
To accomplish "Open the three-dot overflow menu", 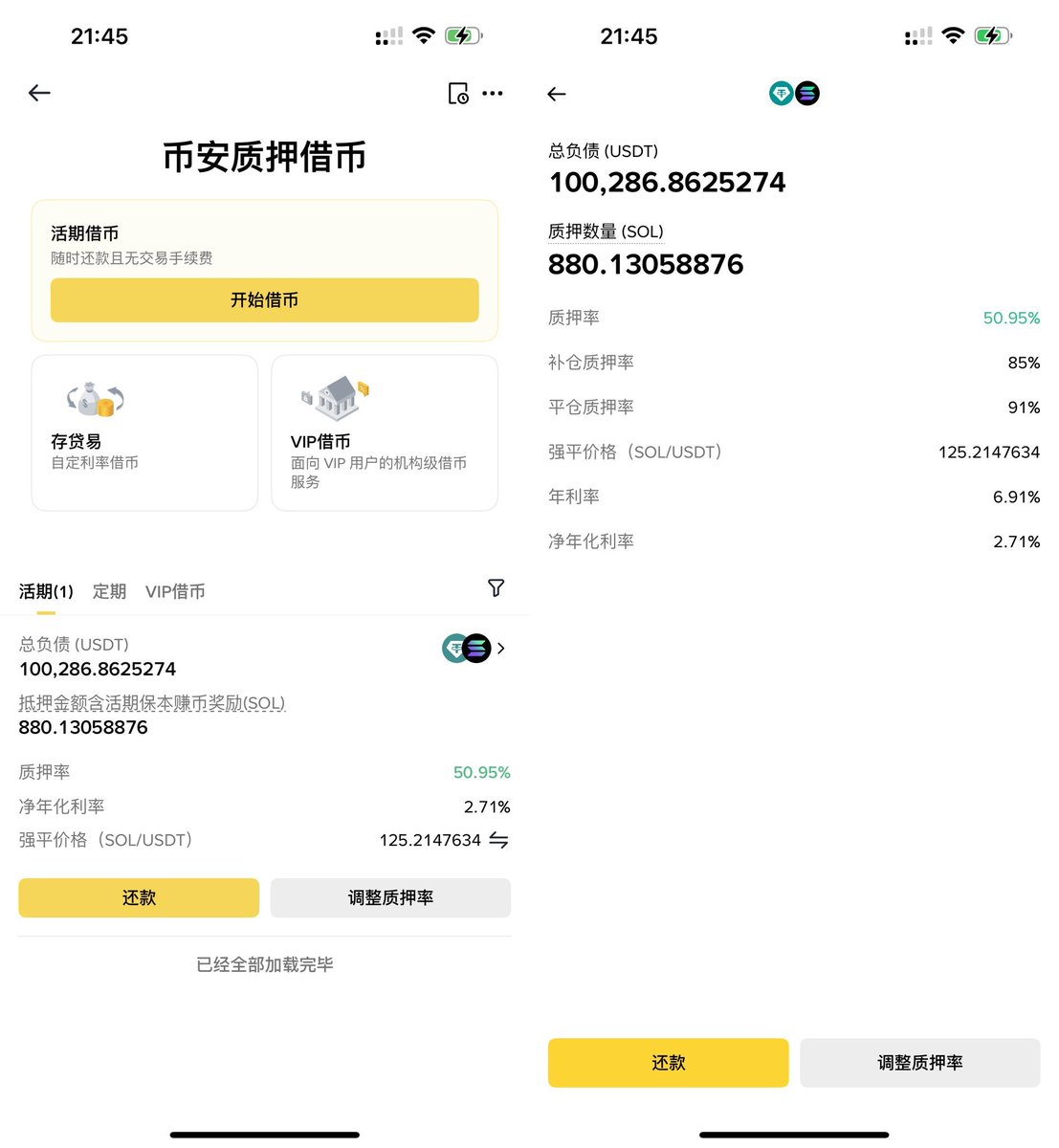I will (x=493, y=93).
